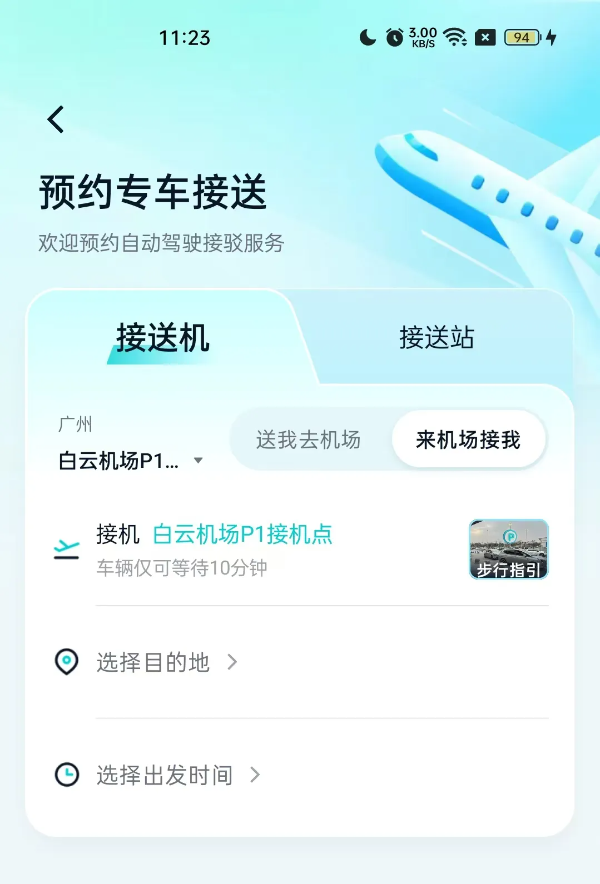The image size is (600, 884).
Task: Open the 白云机场P1 airport dropdown
Action: pos(131,460)
